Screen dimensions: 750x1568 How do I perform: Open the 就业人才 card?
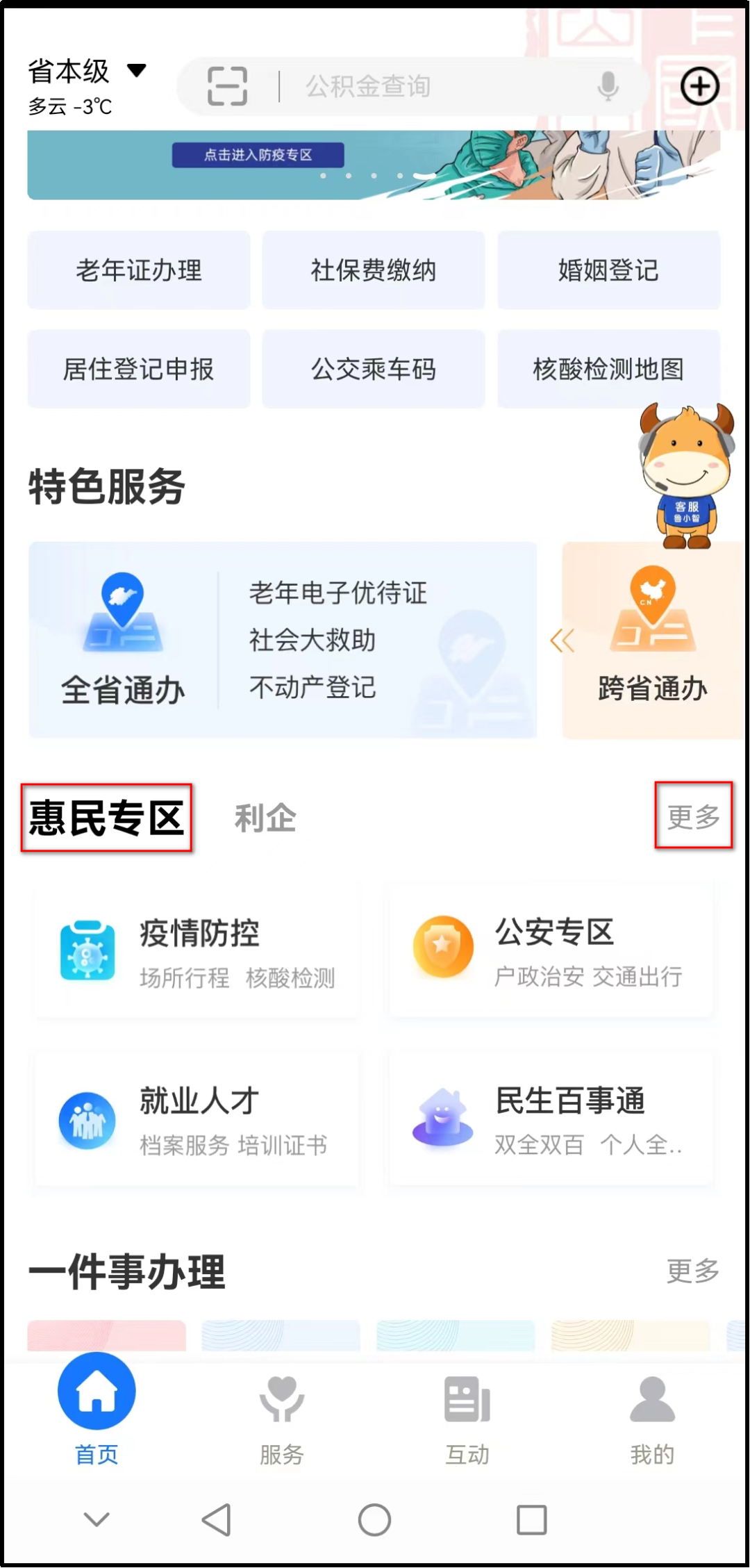[x=197, y=1119]
